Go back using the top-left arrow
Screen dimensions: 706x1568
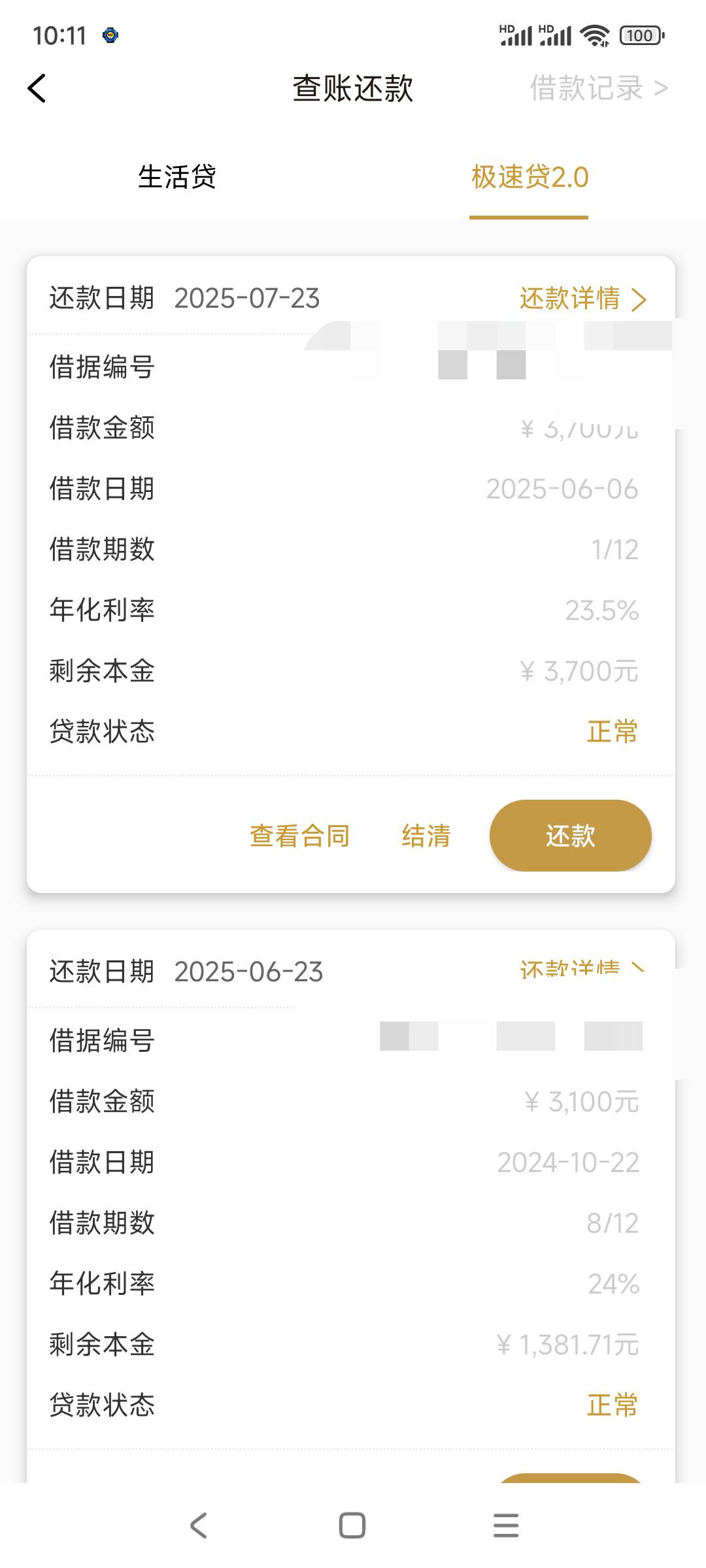tap(37, 88)
